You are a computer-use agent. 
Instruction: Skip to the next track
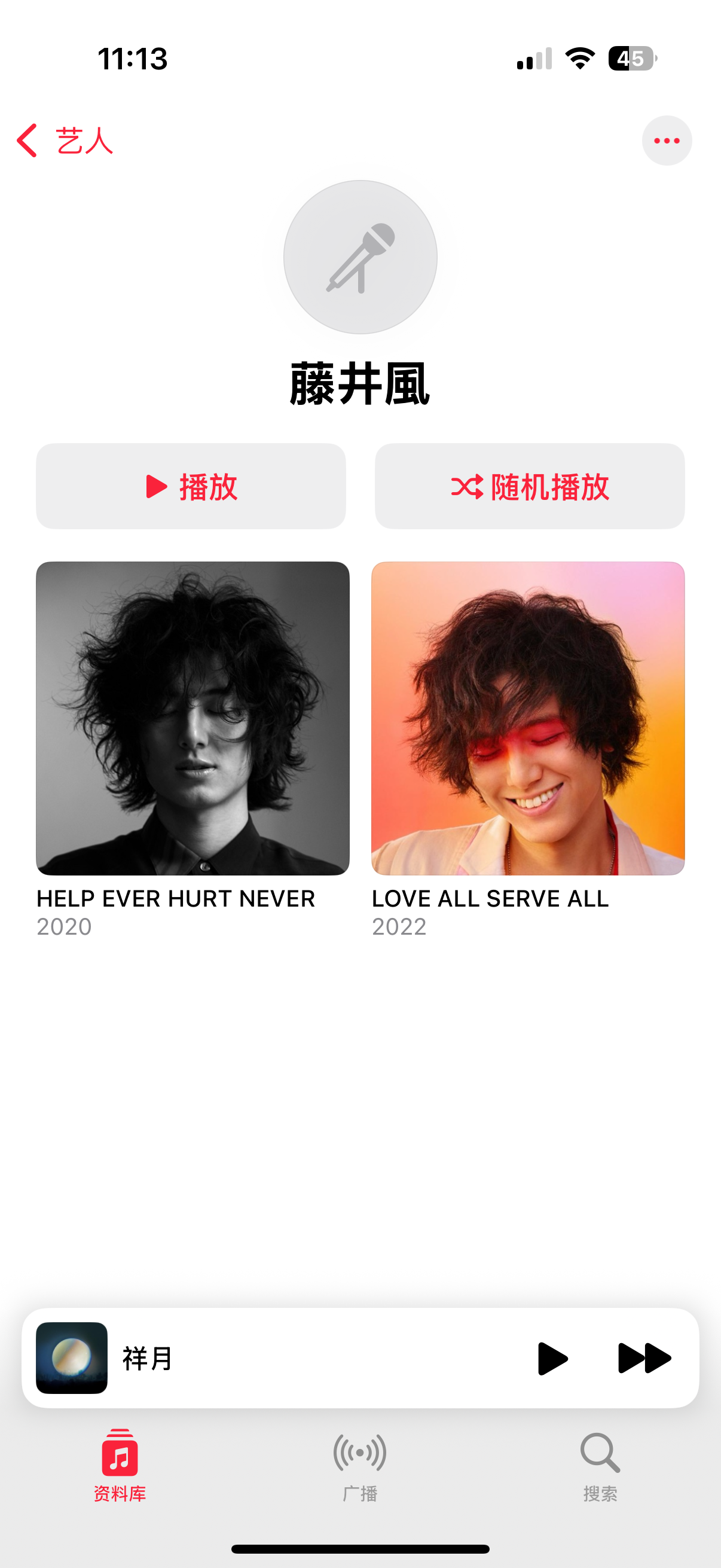pos(644,1358)
